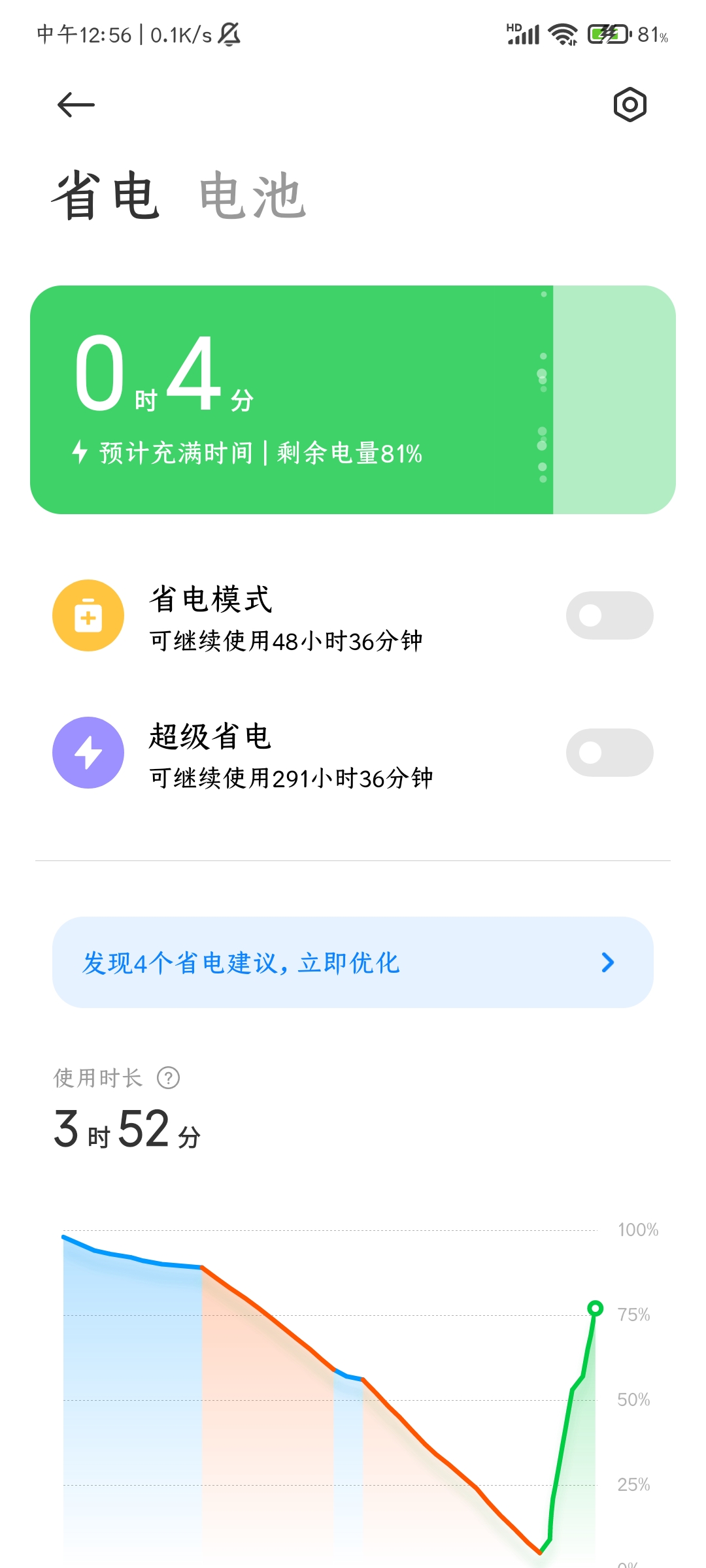706x1568 pixels.
Task: Open battery settings via the gear icon
Action: tap(630, 105)
